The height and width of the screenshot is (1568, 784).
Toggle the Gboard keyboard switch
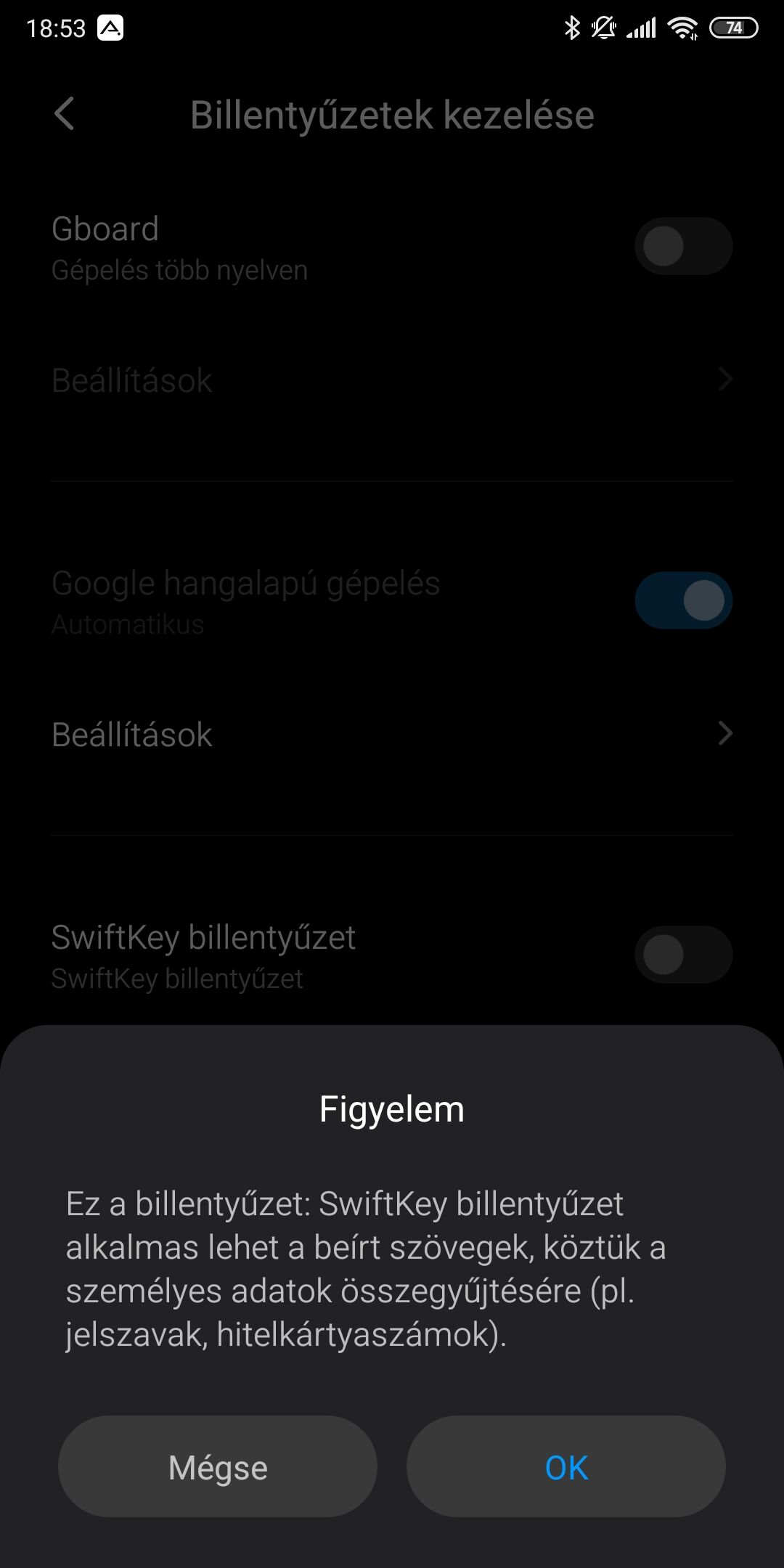684,246
